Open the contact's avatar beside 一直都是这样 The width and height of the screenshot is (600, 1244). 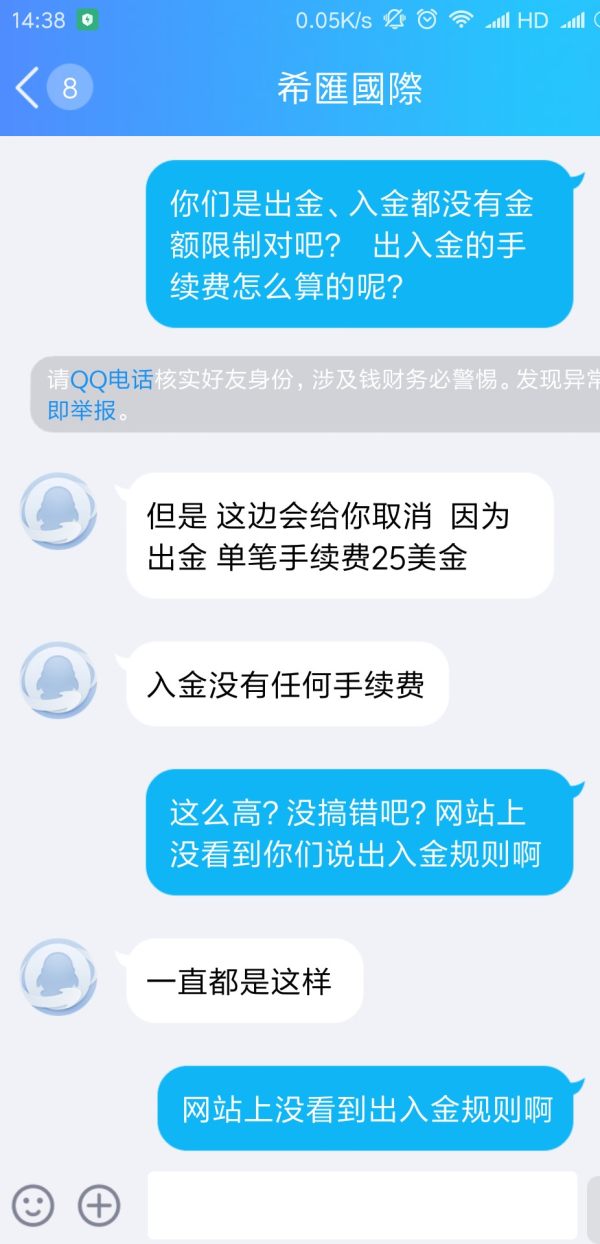(x=59, y=977)
